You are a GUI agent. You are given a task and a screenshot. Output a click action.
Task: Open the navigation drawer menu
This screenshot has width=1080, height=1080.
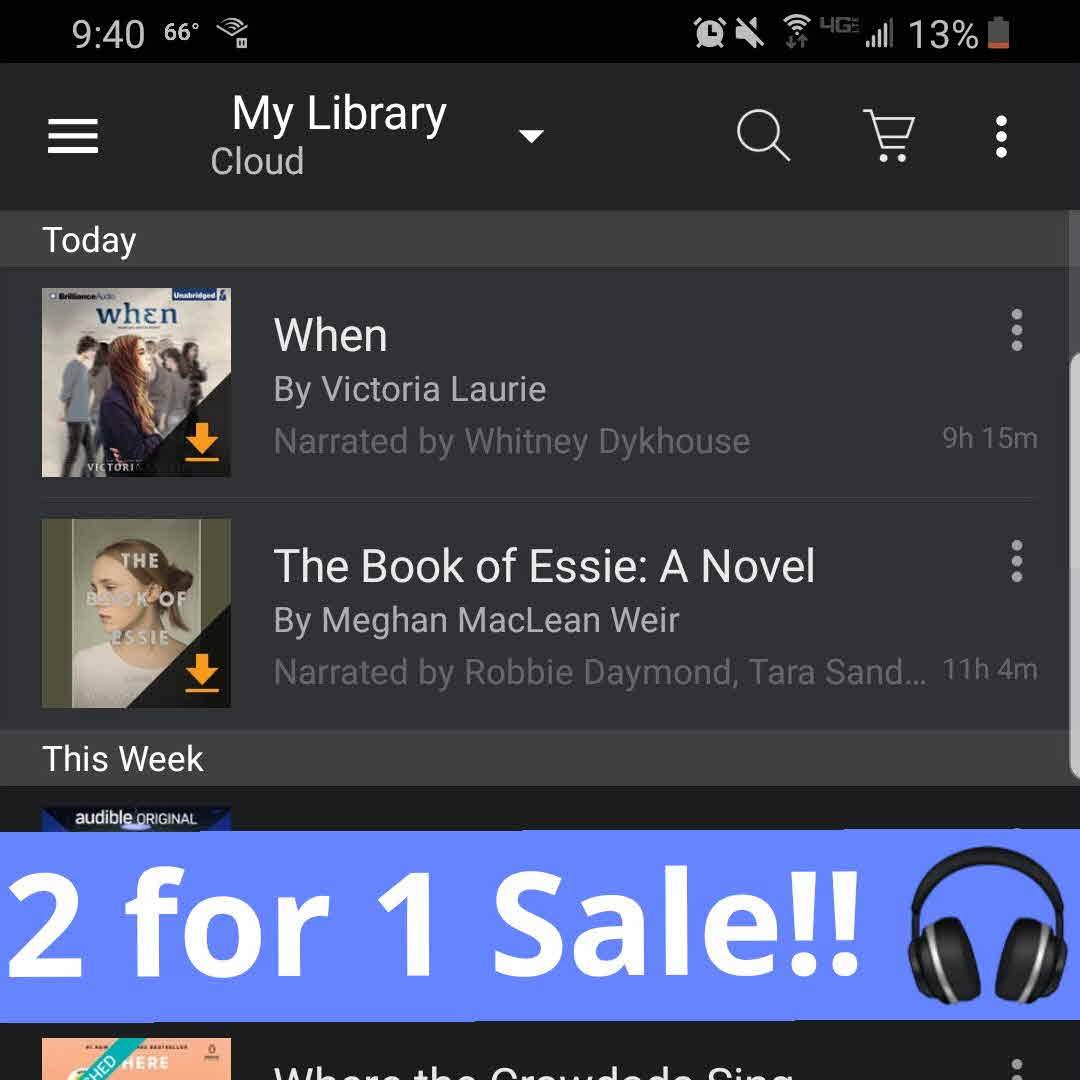73,136
